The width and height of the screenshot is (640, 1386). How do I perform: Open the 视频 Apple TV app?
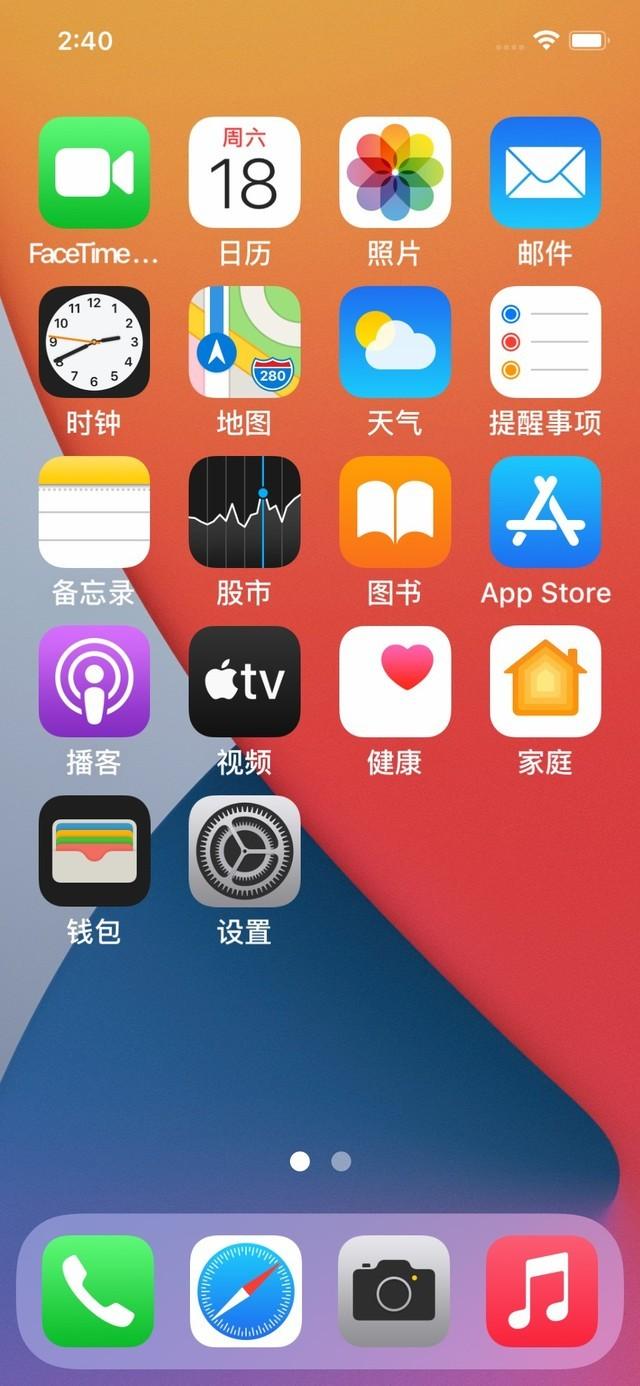(244, 682)
